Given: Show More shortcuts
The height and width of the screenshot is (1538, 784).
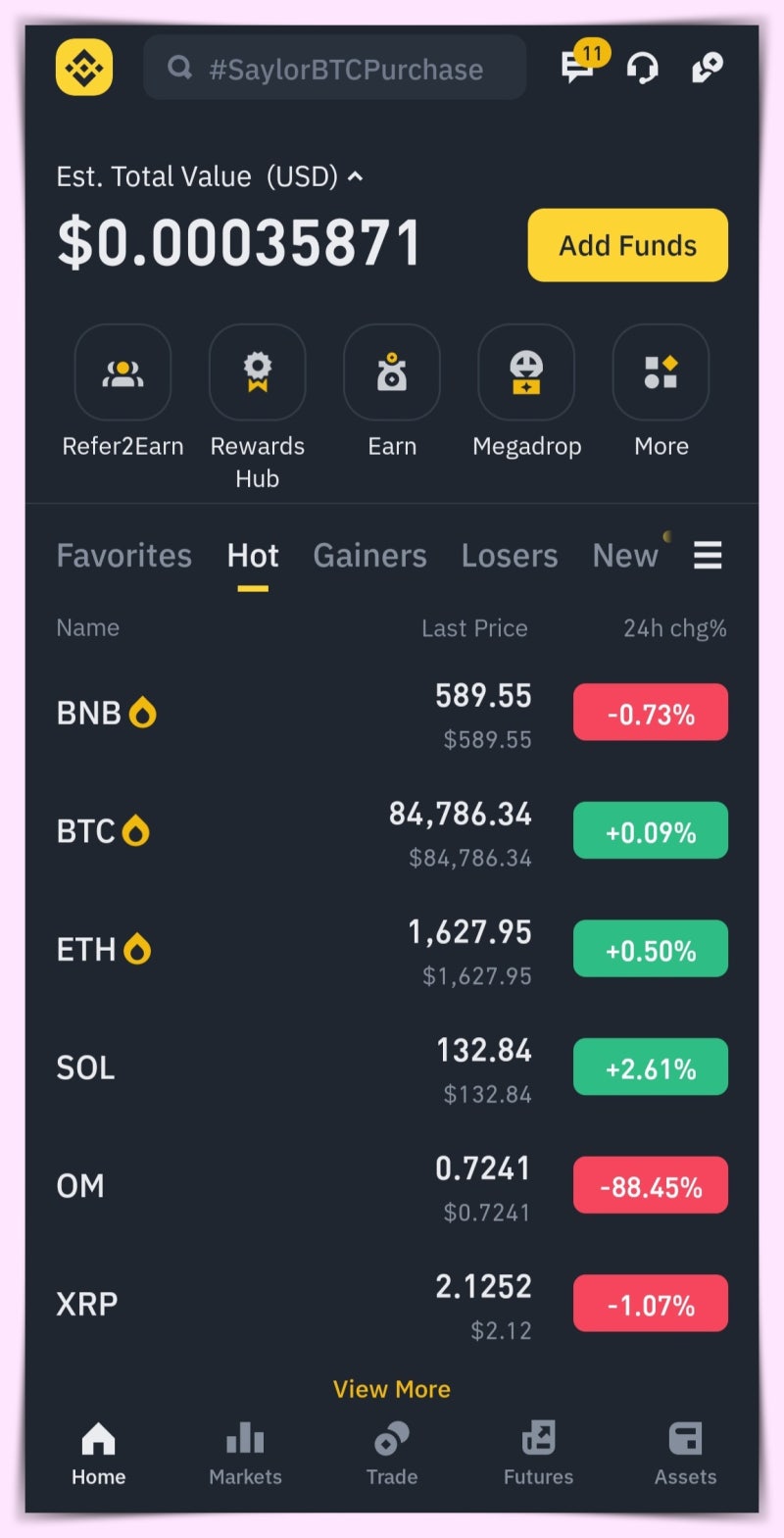Looking at the screenshot, I should [661, 372].
